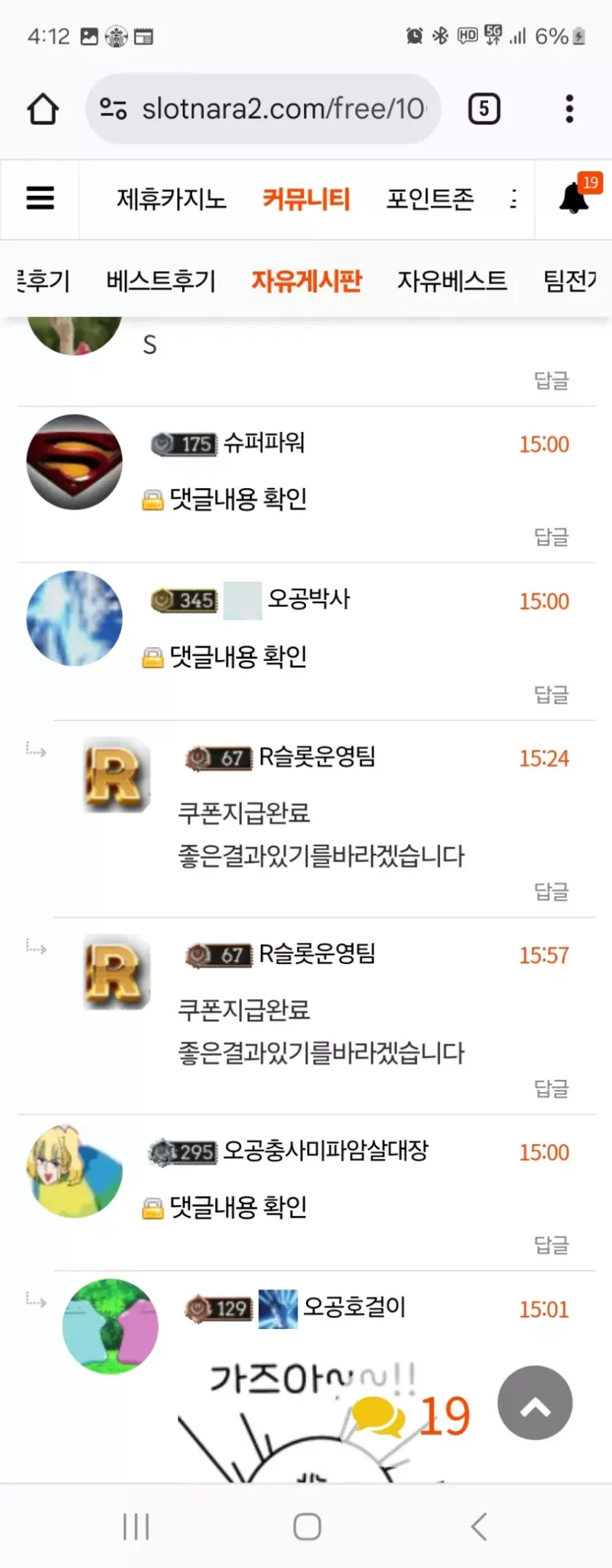Screen dimensions: 612x1568
Task: Open 베스트후기 sub tab
Action: [x=160, y=281]
